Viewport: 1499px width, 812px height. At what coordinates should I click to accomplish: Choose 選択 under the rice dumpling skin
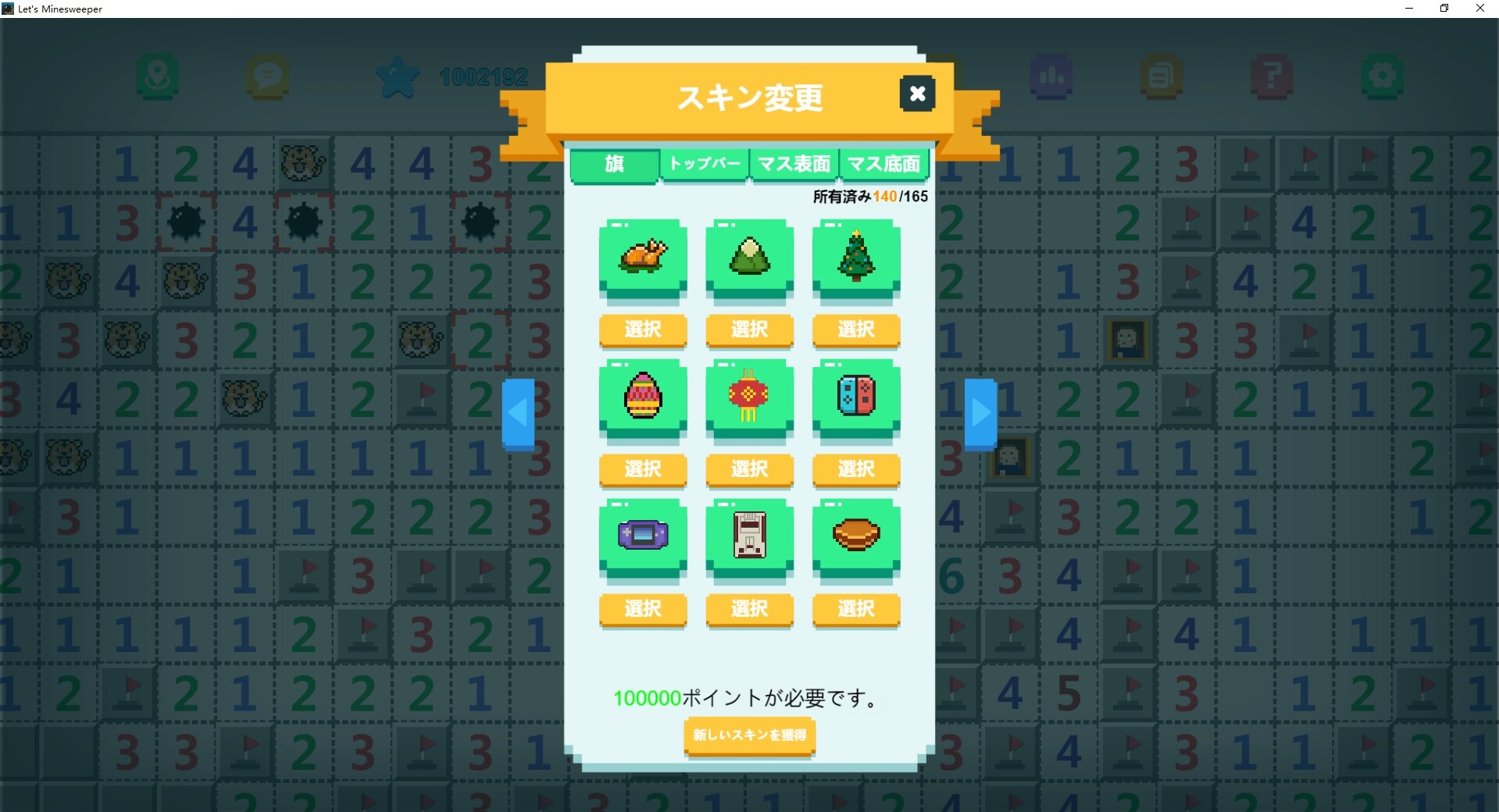[749, 329]
